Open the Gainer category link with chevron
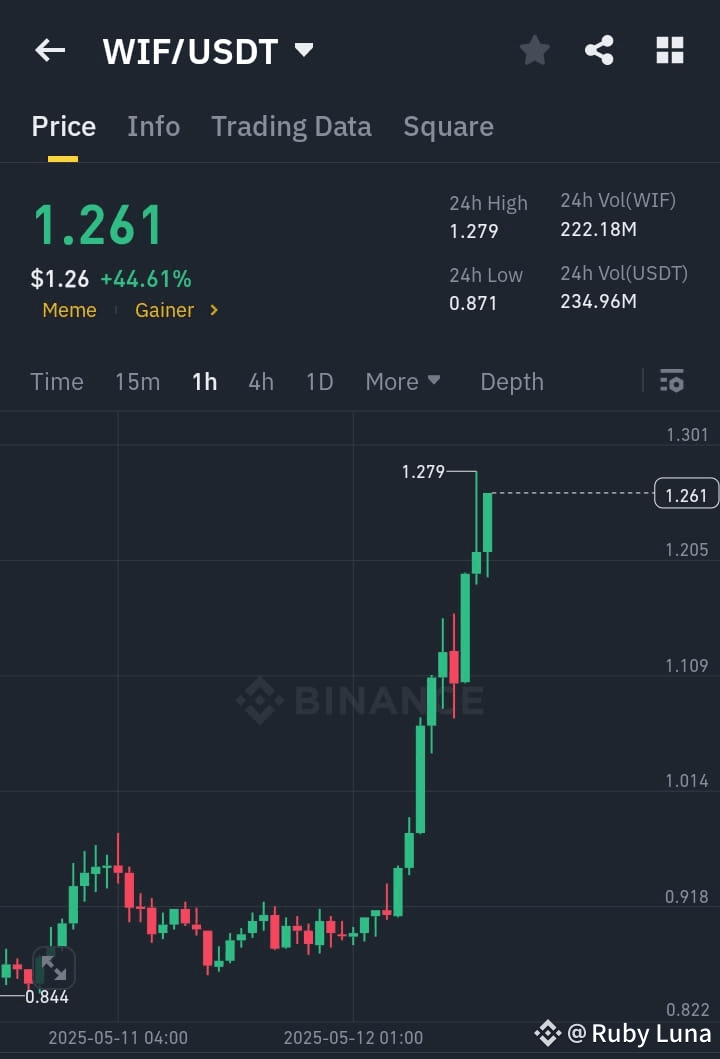 coord(176,310)
